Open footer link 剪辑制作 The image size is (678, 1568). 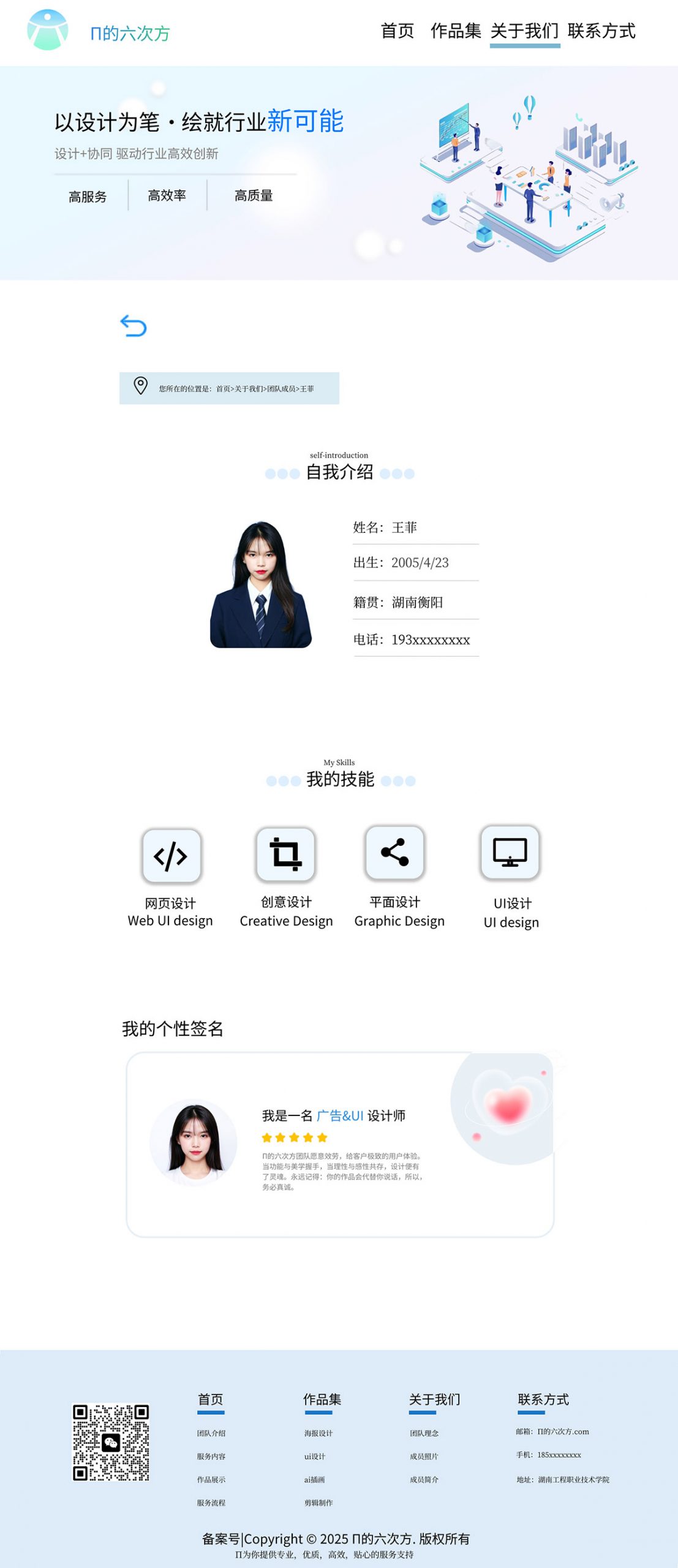pos(318,1503)
